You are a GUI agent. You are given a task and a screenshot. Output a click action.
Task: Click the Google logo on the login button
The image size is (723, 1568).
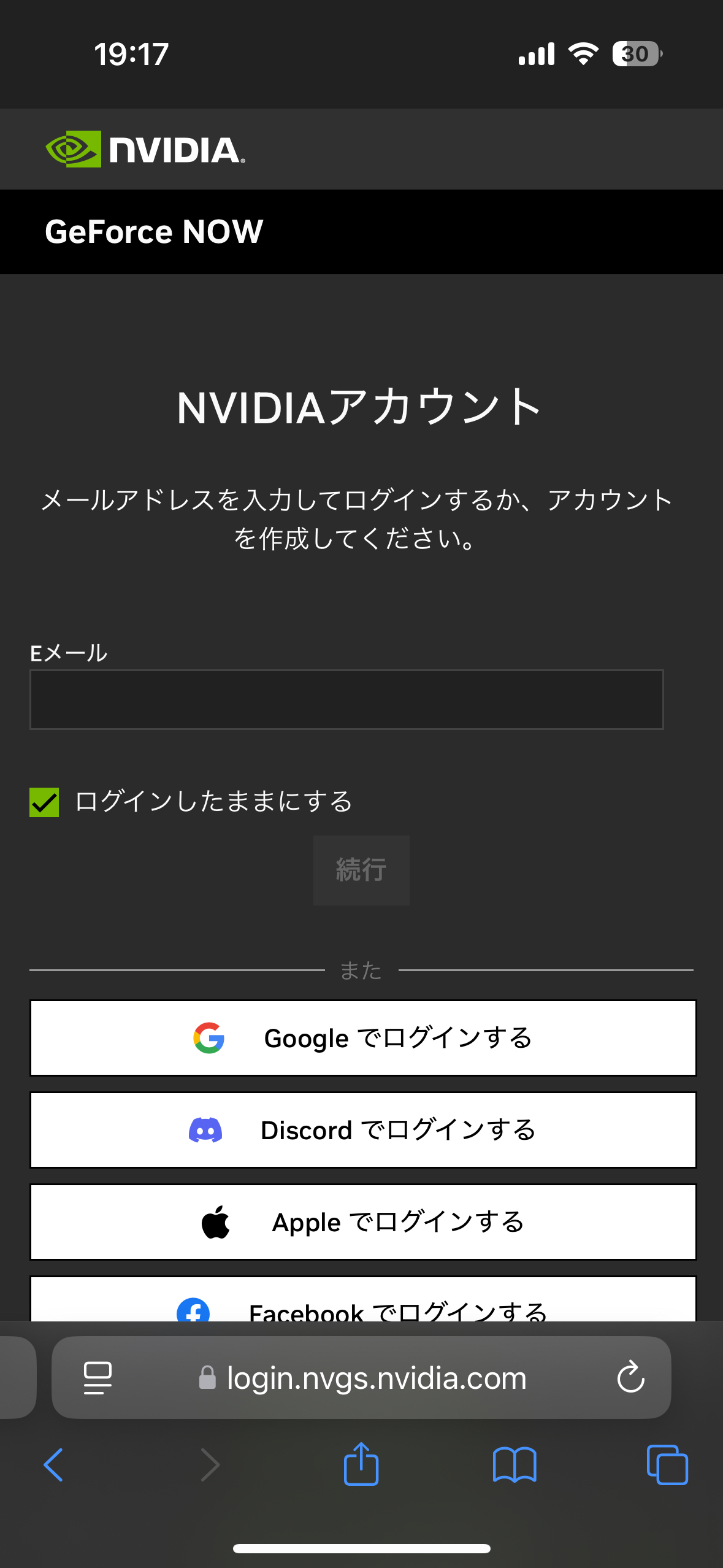pyautogui.click(x=210, y=1037)
